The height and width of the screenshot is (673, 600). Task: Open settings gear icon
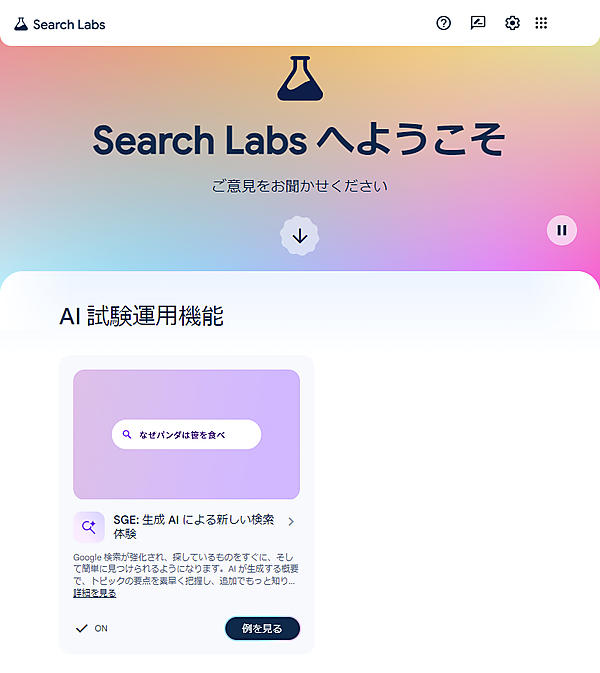coord(512,23)
